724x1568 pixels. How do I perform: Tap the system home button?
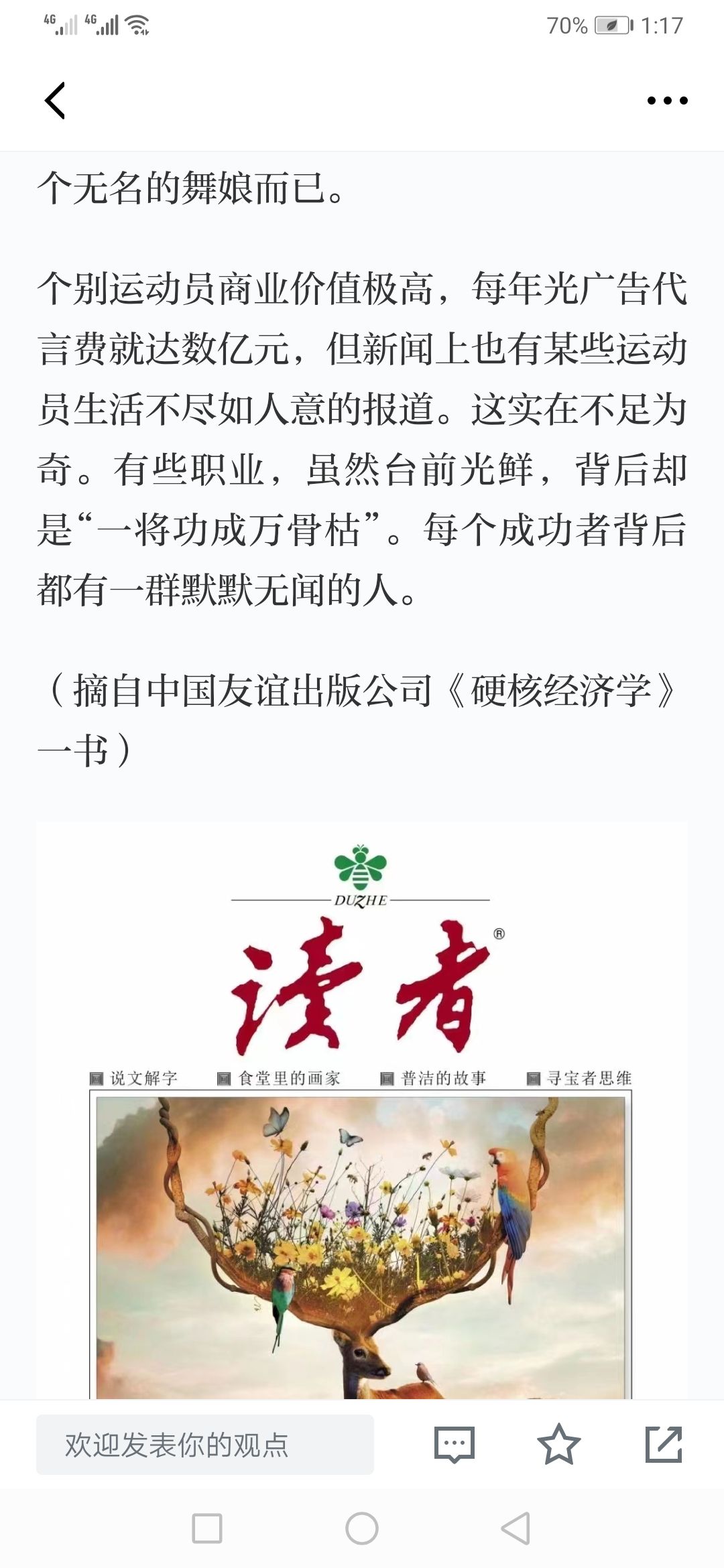click(362, 1528)
